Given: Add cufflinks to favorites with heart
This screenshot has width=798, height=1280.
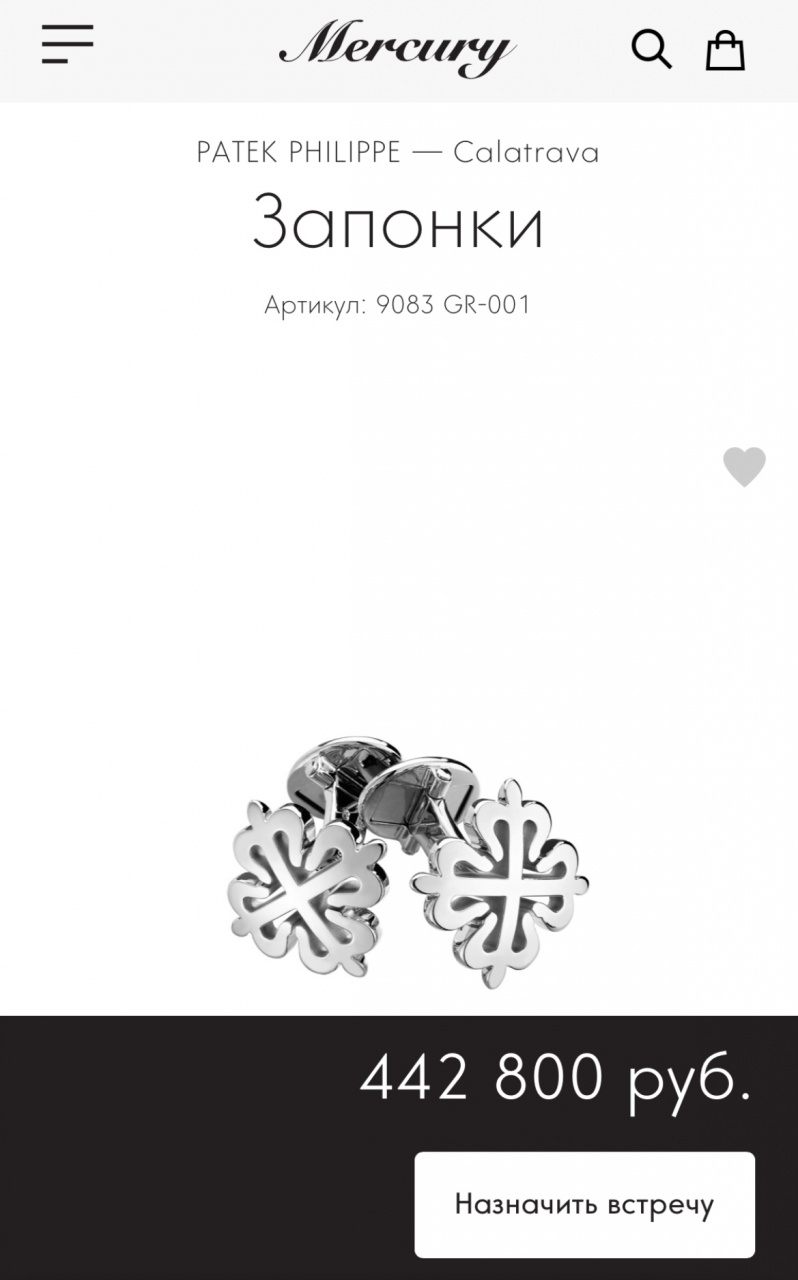Looking at the screenshot, I should (x=744, y=467).
